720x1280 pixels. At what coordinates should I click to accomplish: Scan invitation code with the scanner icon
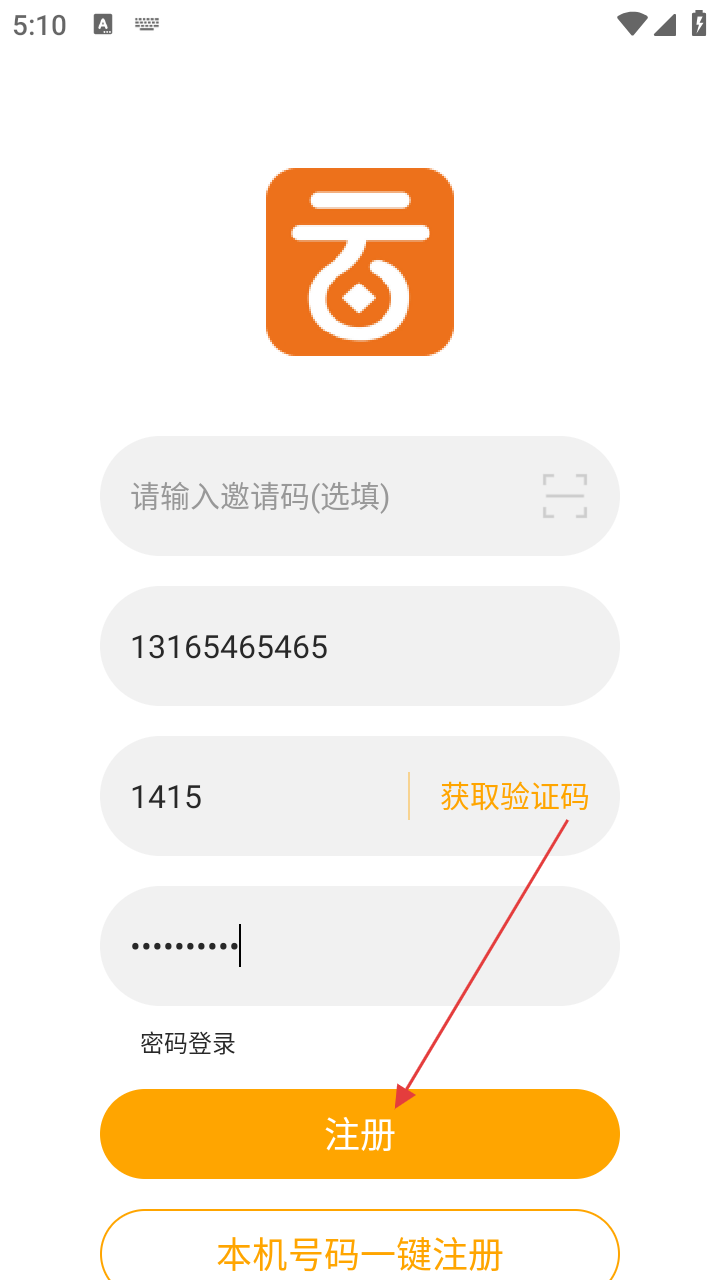565,496
